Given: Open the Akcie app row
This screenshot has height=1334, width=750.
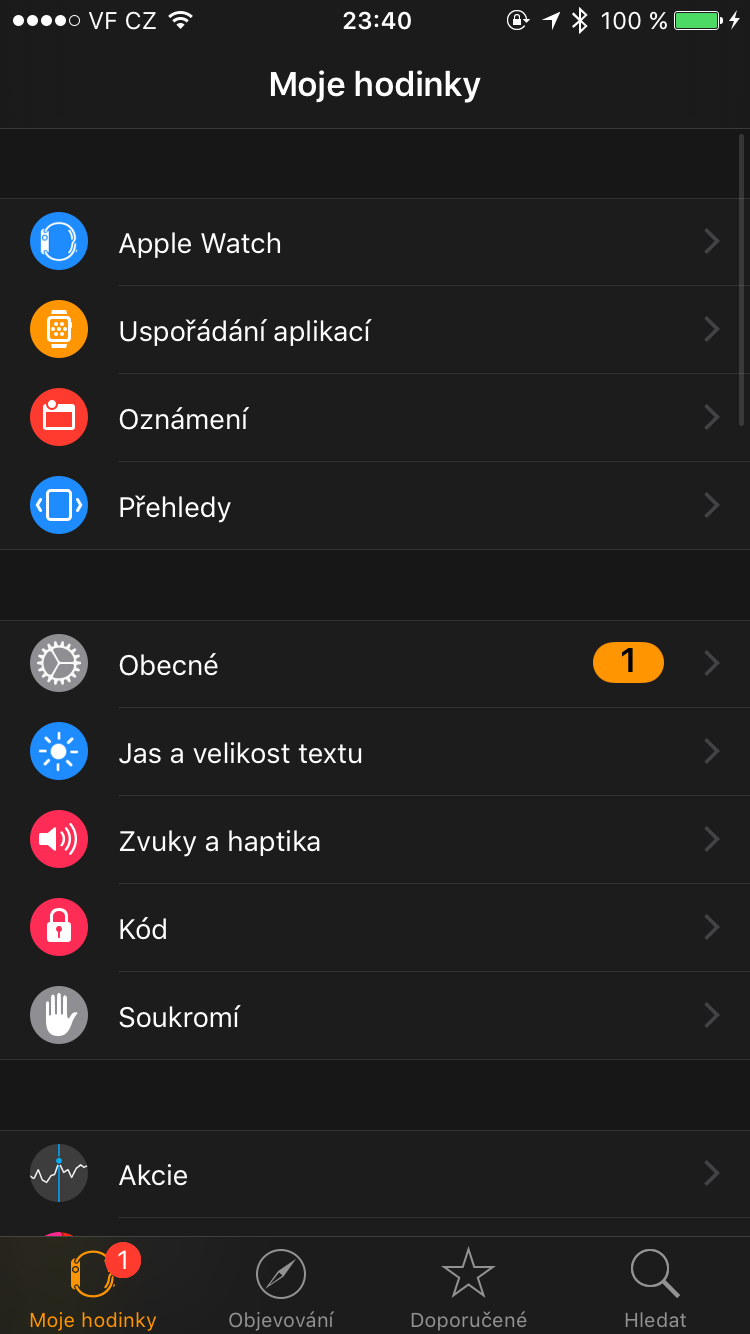Looking at the screenshot, I should pos(375,1175).
